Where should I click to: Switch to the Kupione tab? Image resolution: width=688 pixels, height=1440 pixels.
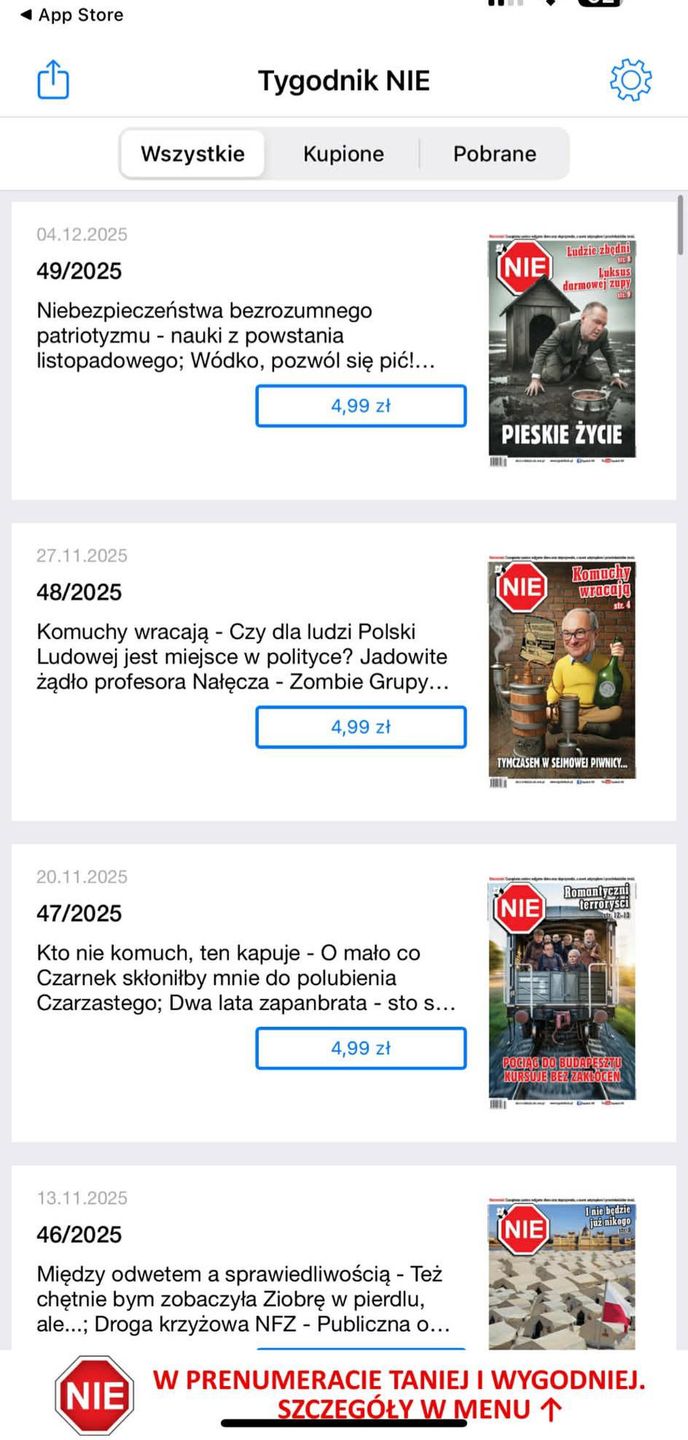tap(343, 154)
